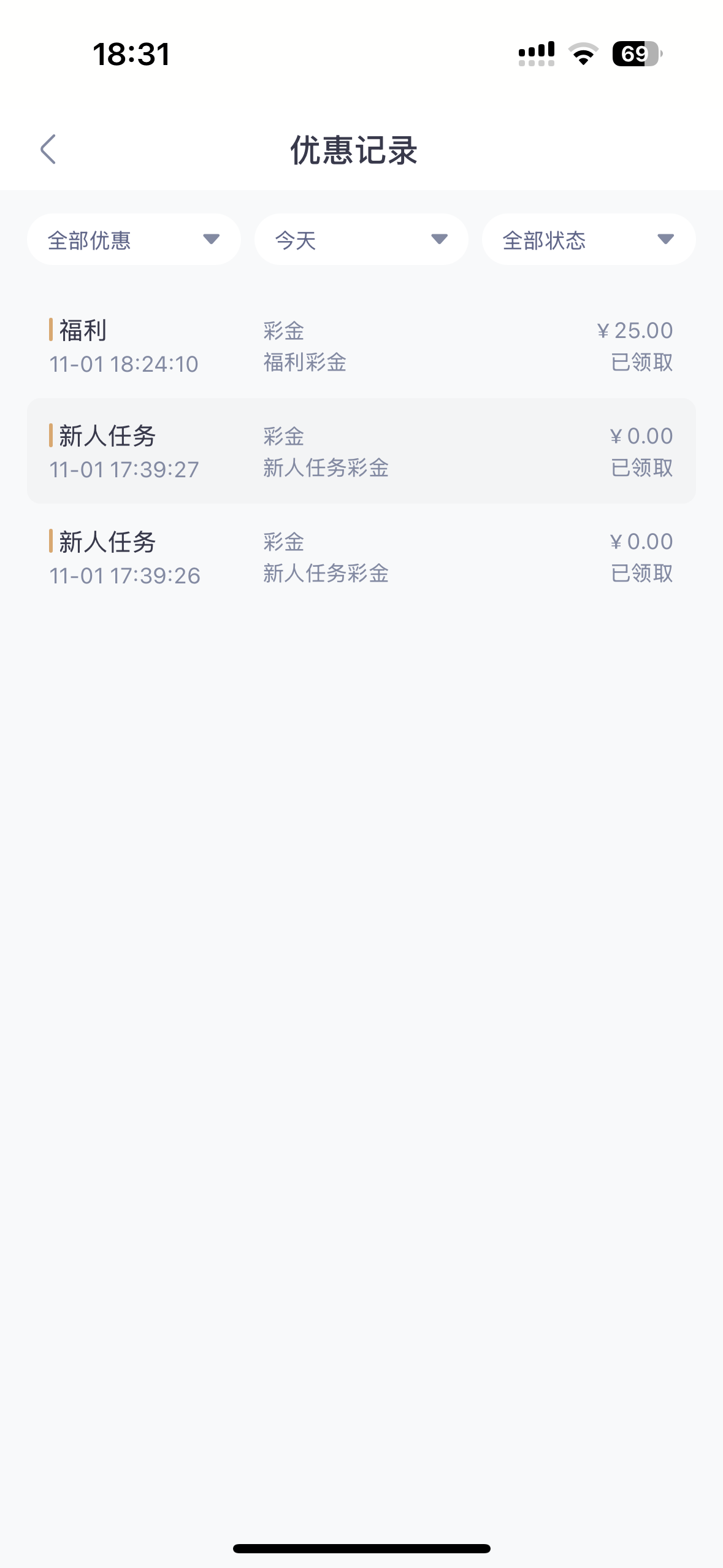Open the 新人任务 record at 17:39:26
This screenshot has width=723, height=1568.
[361, 557]
